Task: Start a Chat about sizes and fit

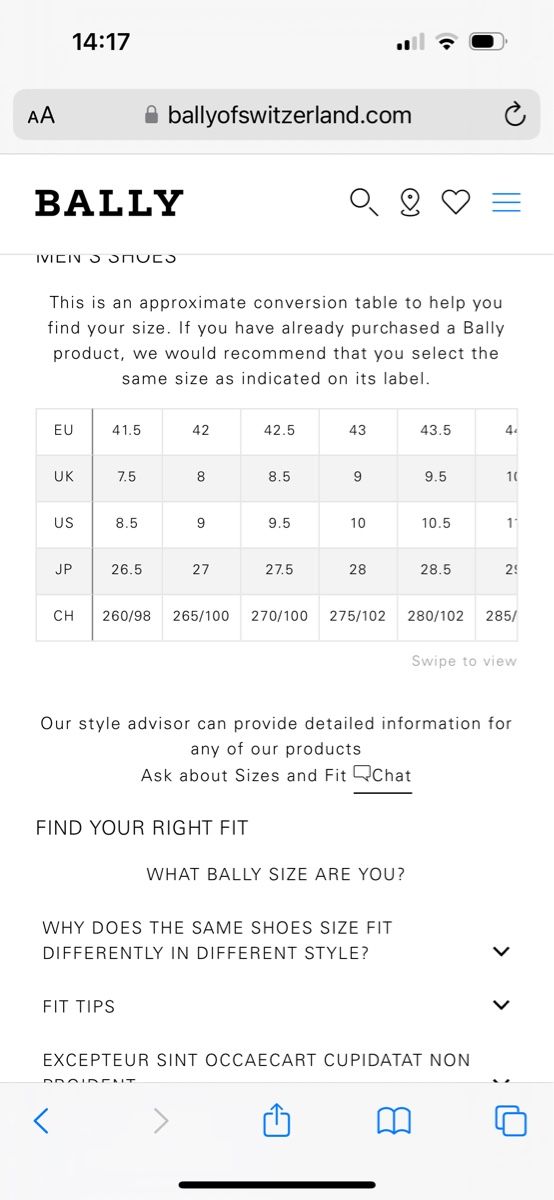Action: pos(382,775)
